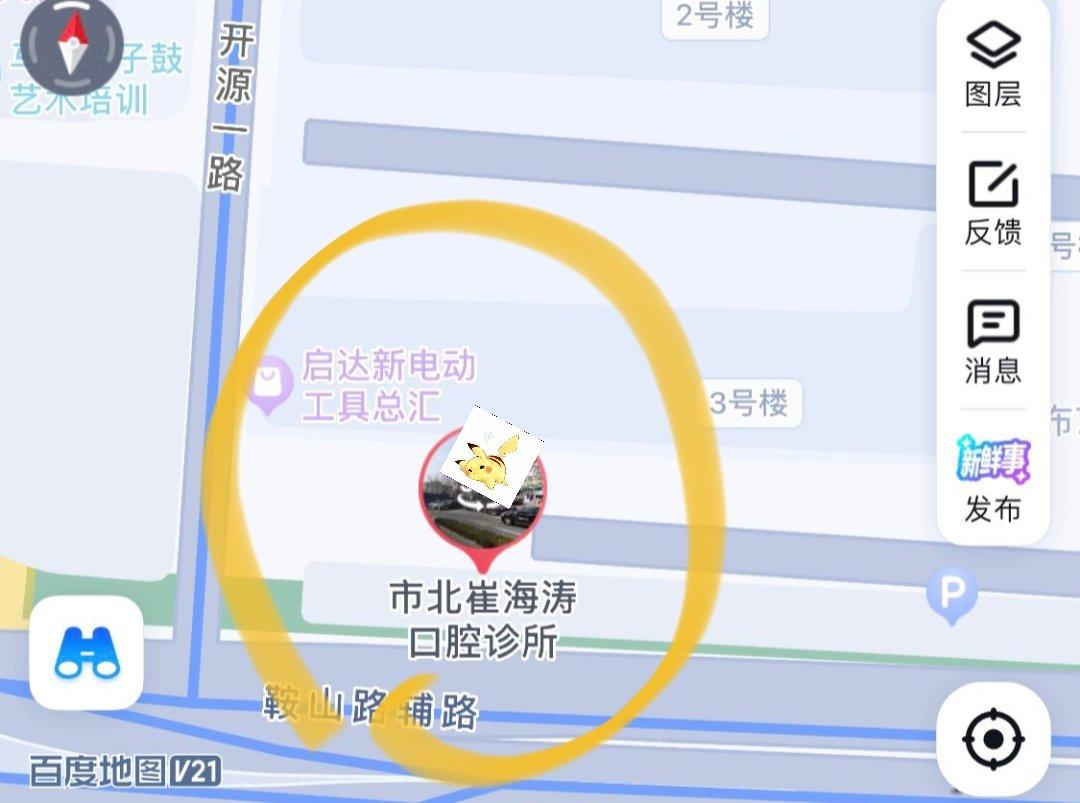1080x803 pixels.
Task: Center the map on my current location
Action: coord(992,739)
